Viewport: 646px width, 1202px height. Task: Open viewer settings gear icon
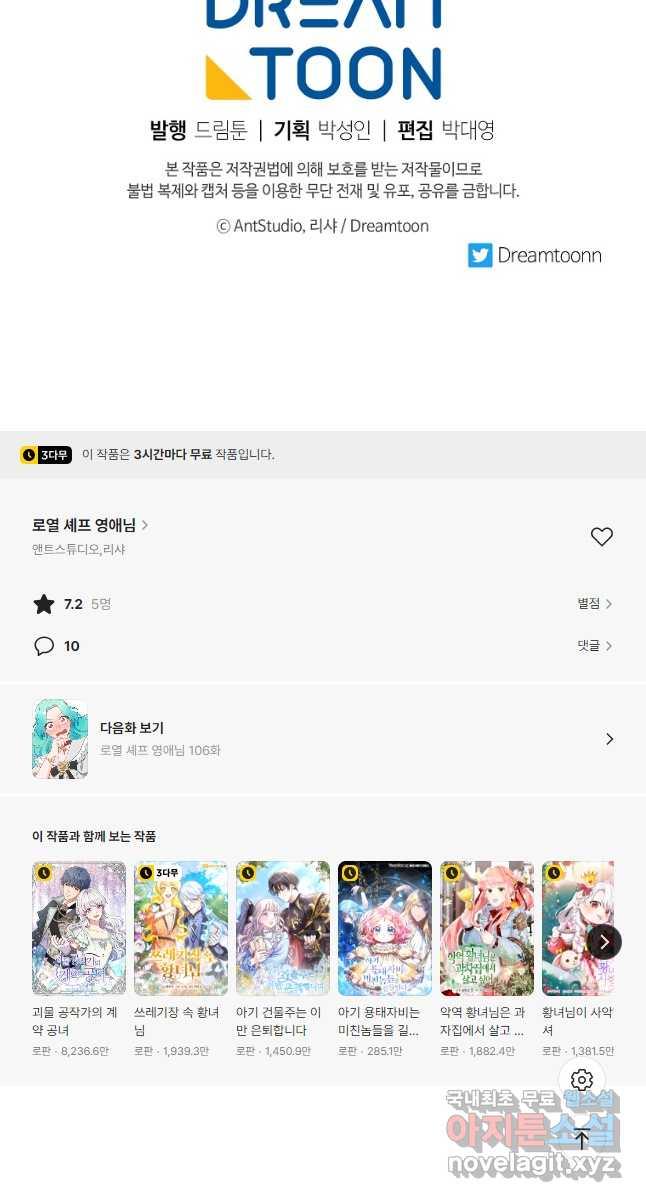582,1080
